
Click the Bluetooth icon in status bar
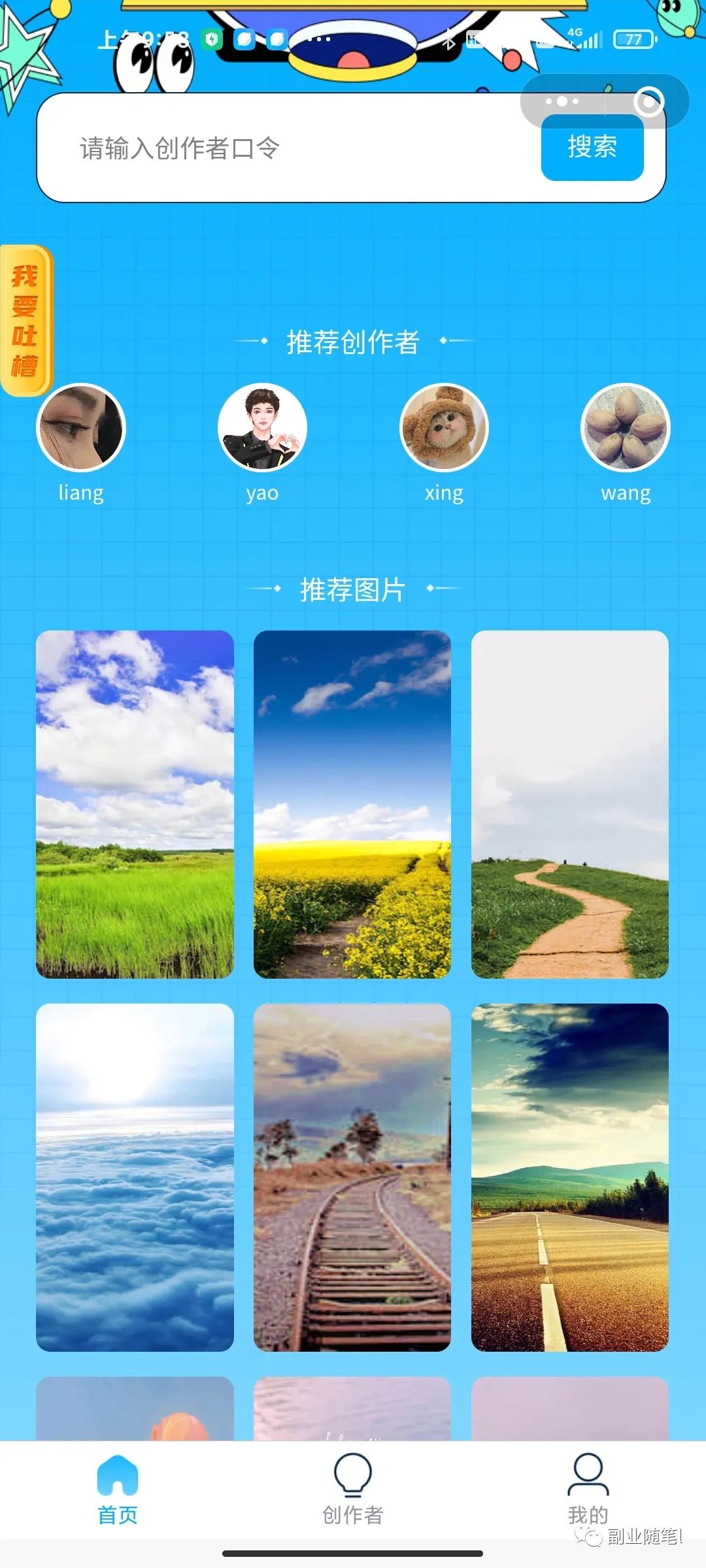450,42
